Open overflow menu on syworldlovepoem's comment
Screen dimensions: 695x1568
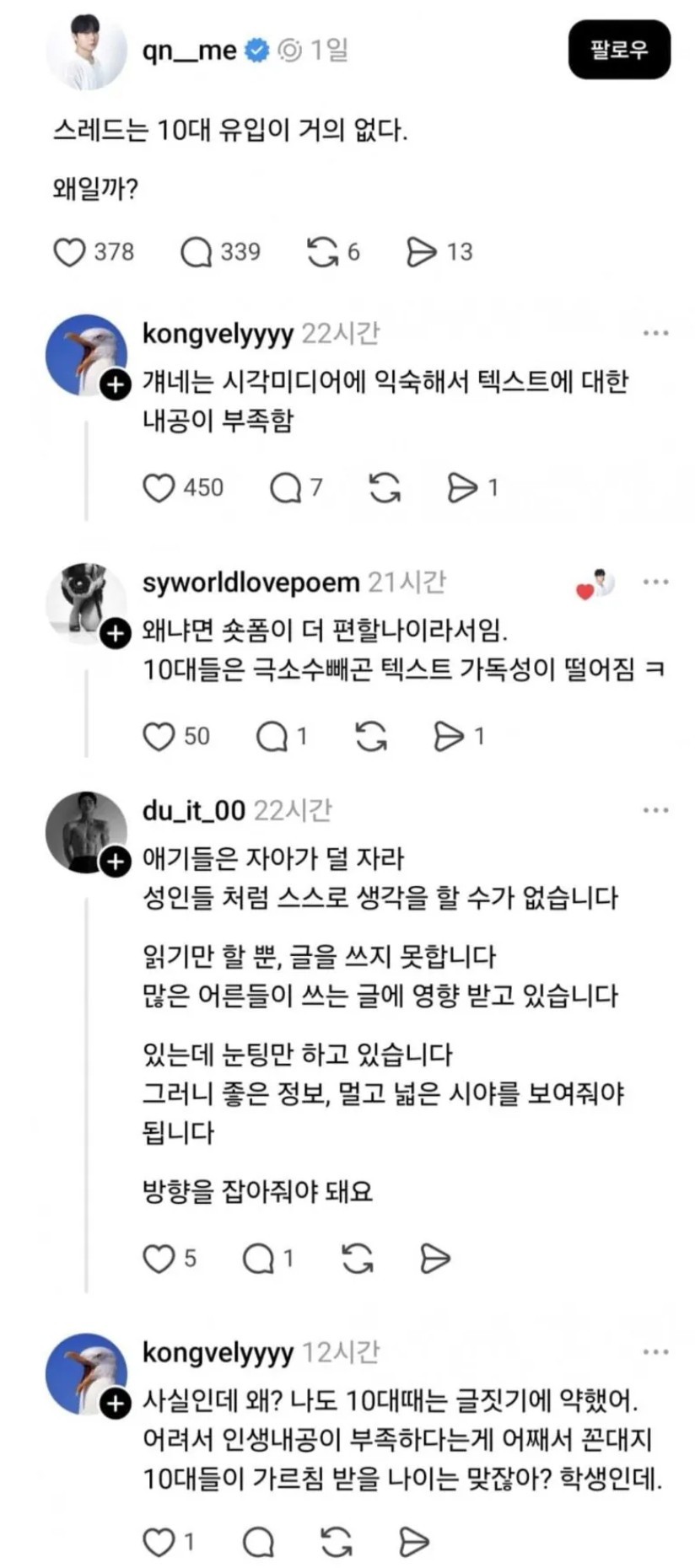pyautogui.click(x=655, y=583)
